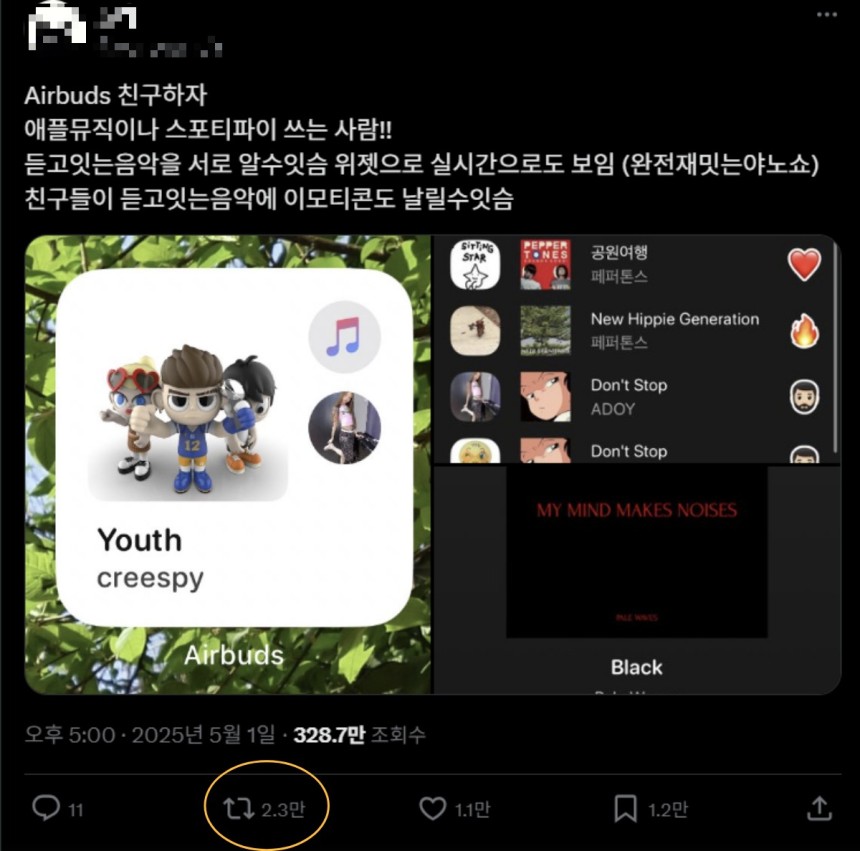The height and width of the screenshot is (851, 860).
Task: Open the post's overflow menu
Action: pyautogui.click(x=826, y=15)
